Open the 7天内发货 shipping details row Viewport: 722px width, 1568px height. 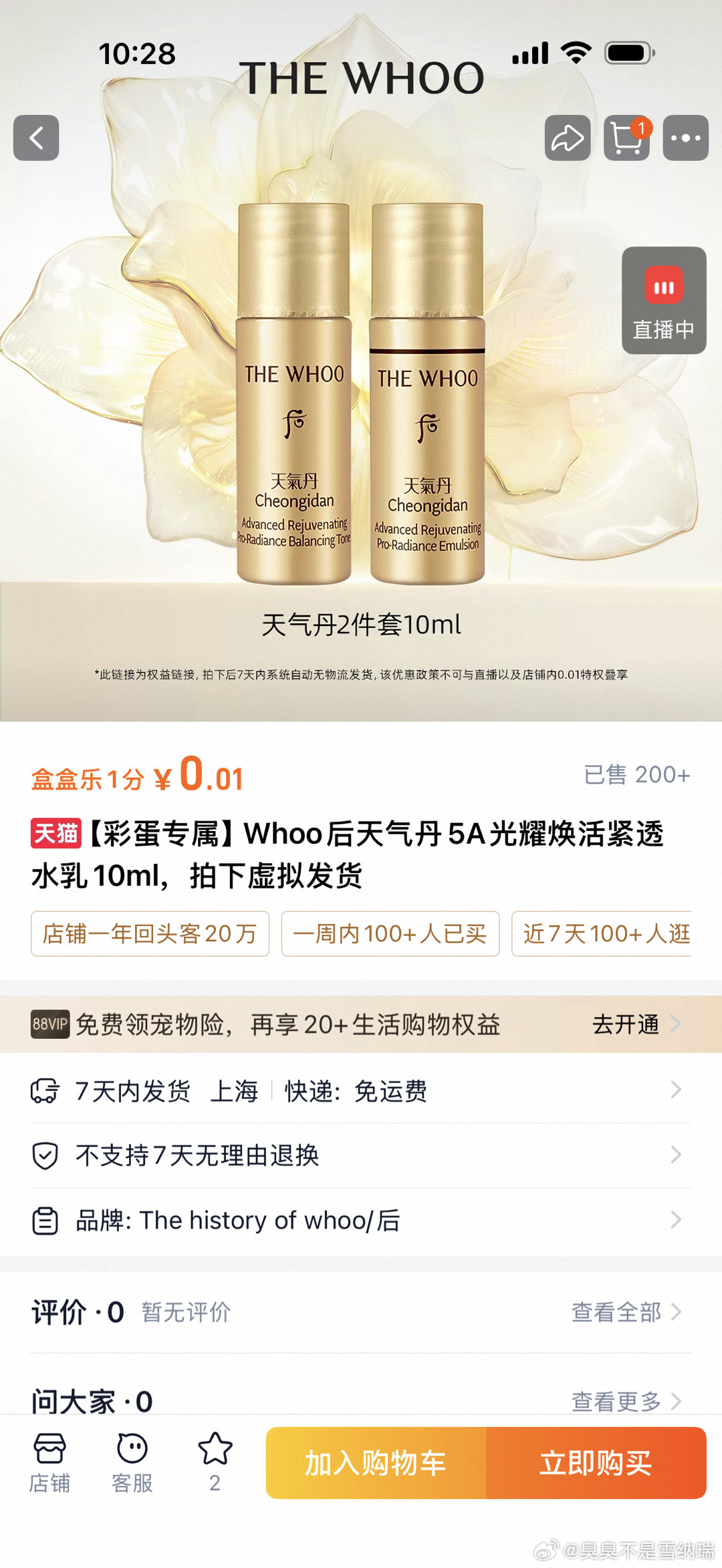coord(361,1091)
